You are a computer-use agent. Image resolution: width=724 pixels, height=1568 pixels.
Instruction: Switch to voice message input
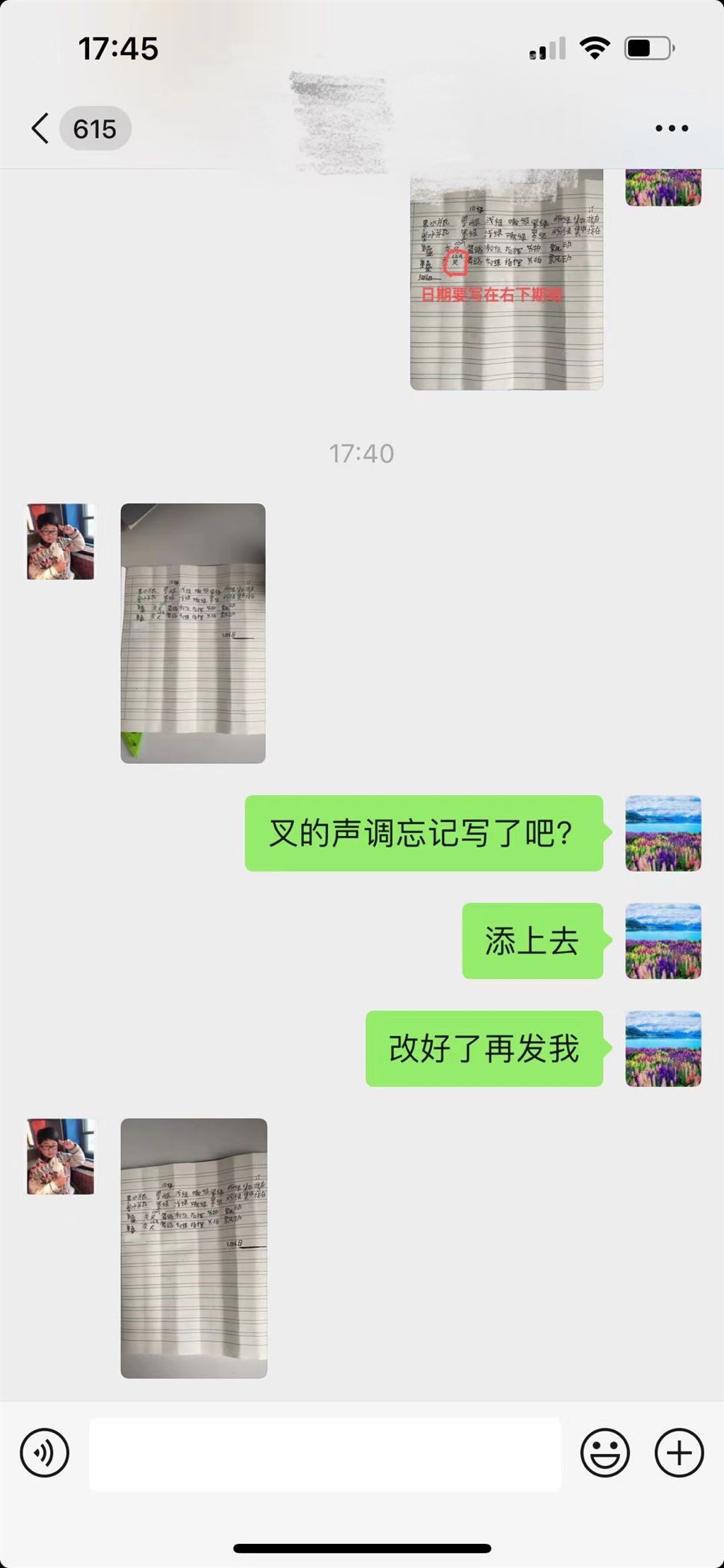pos(45,1453)
